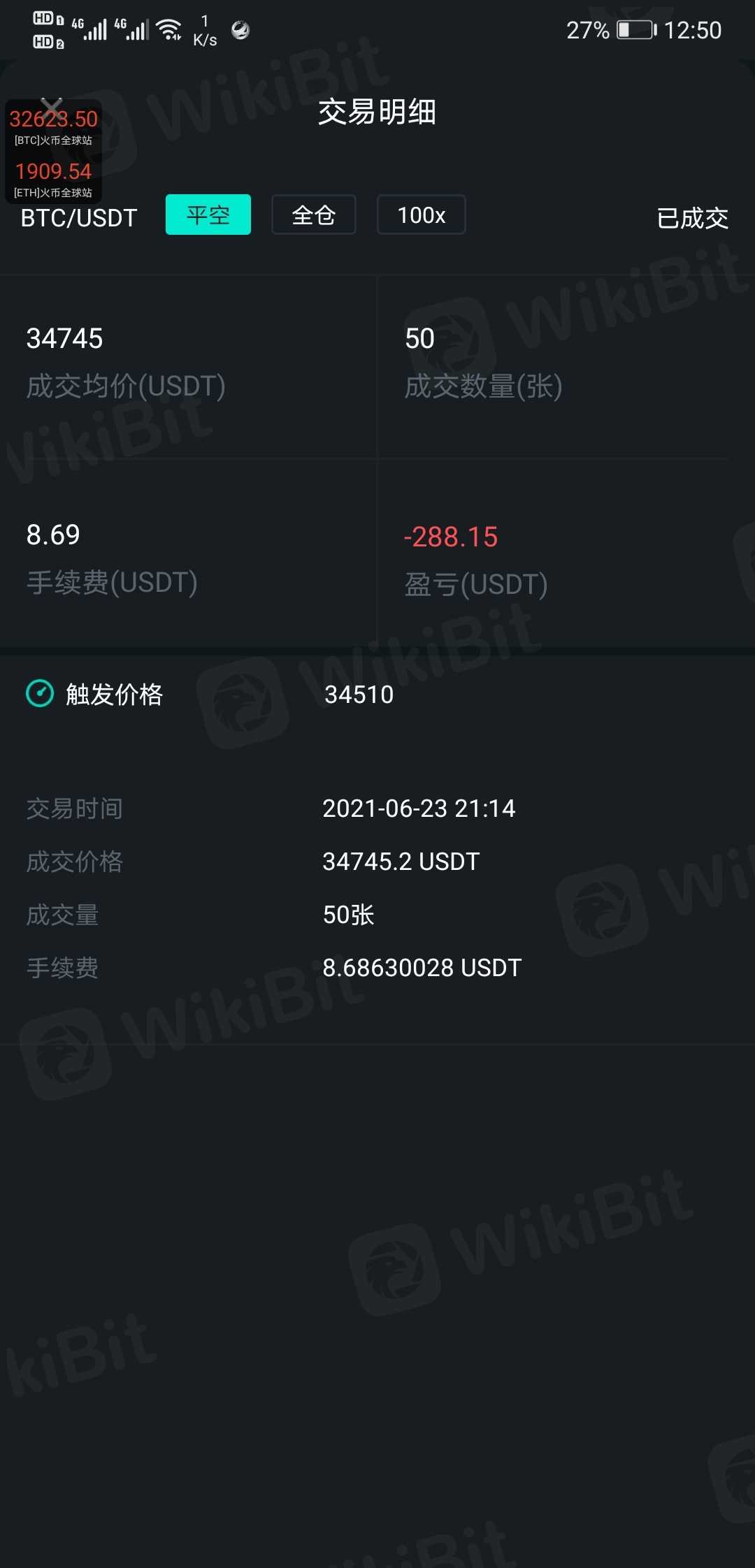Image resolution: width=755 pixels, height=1568 pixels.
Task: Close the transaction details page
Action: (x=52, y=107)
